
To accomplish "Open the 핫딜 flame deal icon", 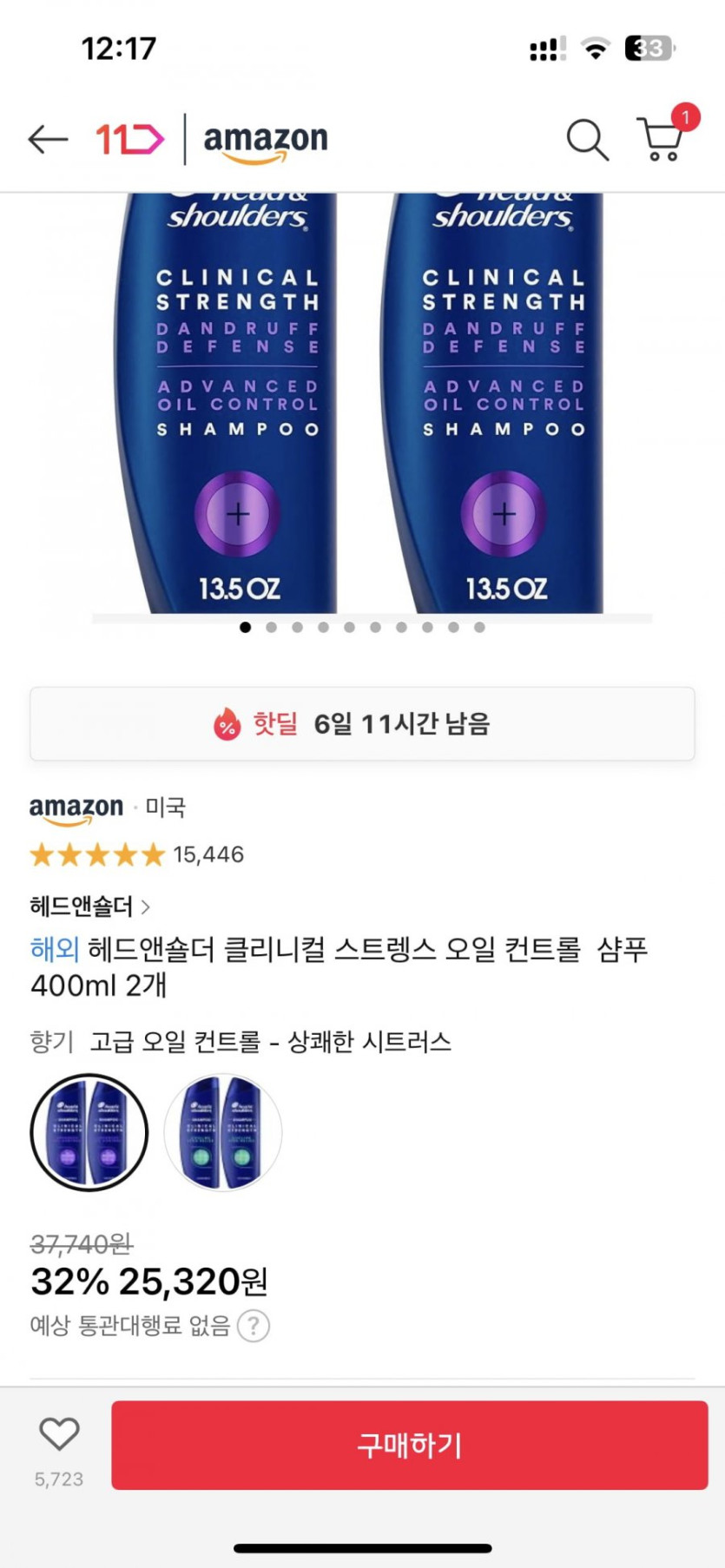I will [x=227, y=723].
